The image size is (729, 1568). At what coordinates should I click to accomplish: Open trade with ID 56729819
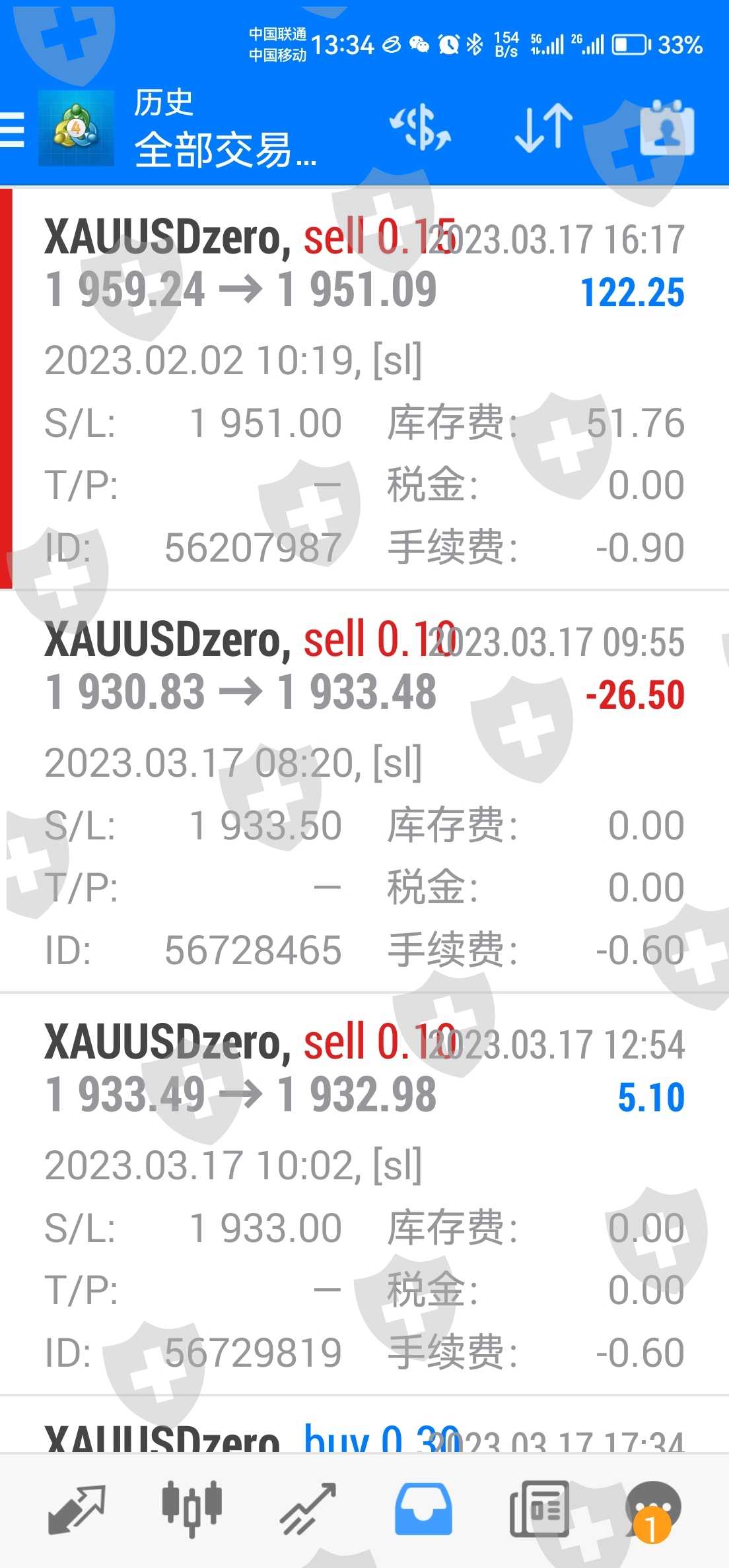coord(364,1194)
